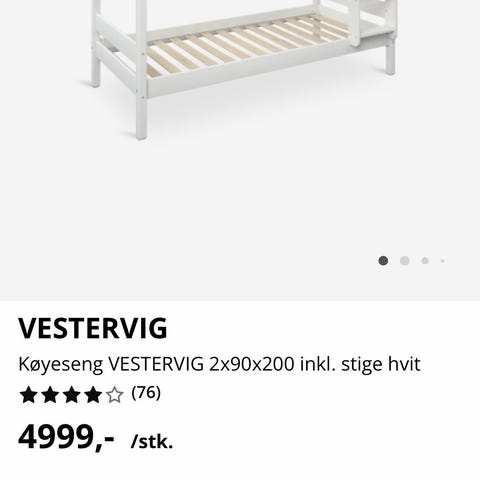The height and width of the screenshot is (480, 480).
Task: Open the 76 customer reviews rating
Action: pos(90,394)
